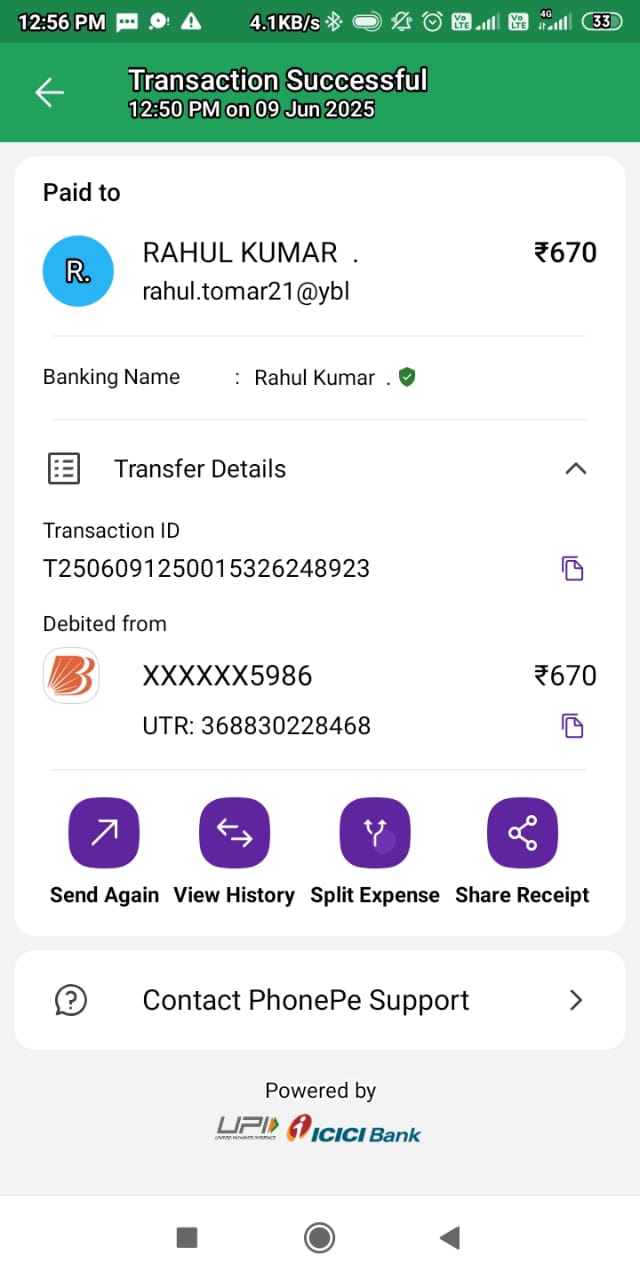The width and height of the screenshot is (640, 1280).
Task: Copy the Transaction ID
Action: pyautogui.click(x=572, y=568)
